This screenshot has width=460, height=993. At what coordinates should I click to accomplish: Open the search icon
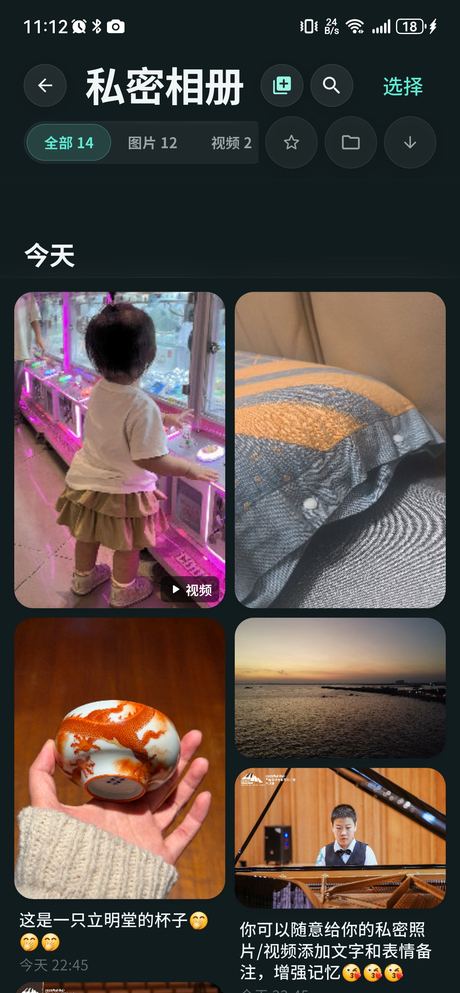tap(331, 85)
